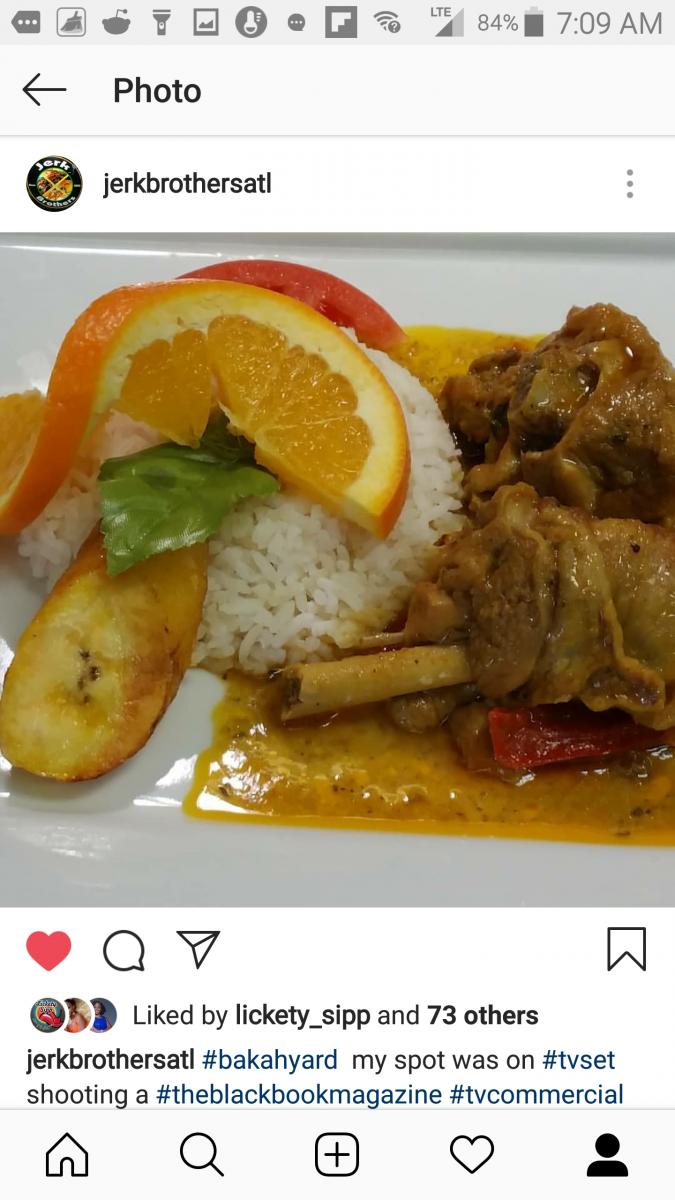Open the #tvcommercial hashtag
Image resolution: width=675 pixels, height=1200 pixels.
click(536, 1095)
